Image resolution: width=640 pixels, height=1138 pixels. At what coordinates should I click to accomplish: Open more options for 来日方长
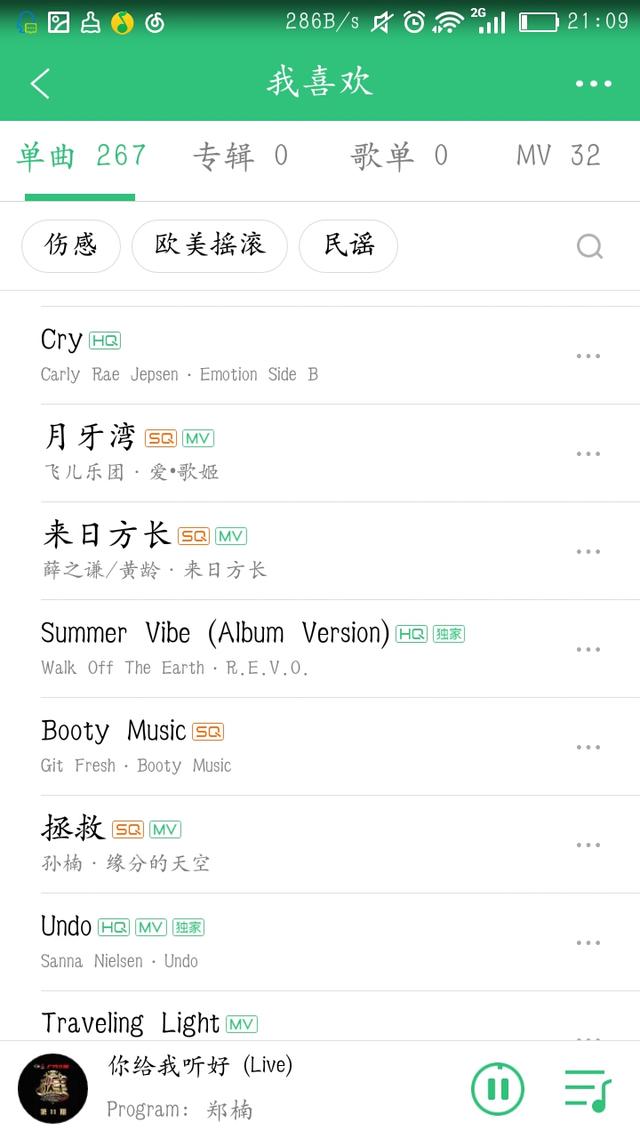[x=588, y=552]
